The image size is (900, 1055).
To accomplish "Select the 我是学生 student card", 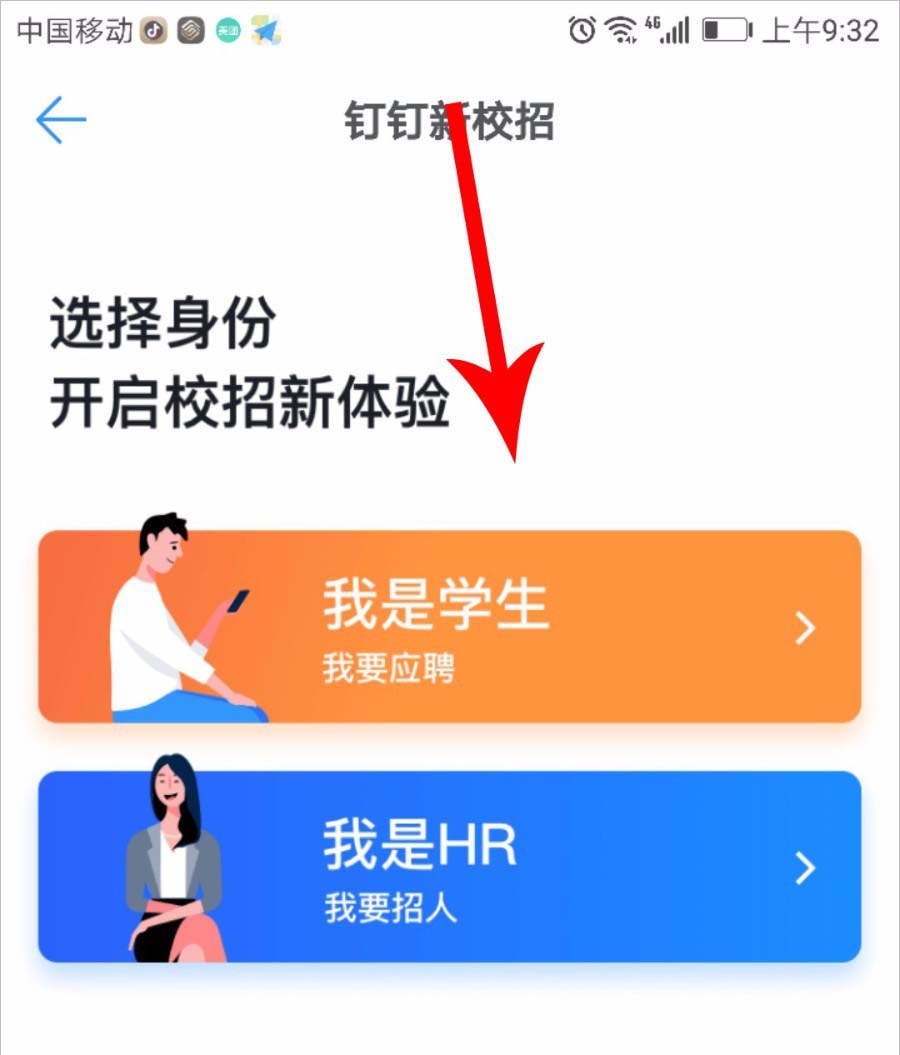I will (x=450, y=627).
